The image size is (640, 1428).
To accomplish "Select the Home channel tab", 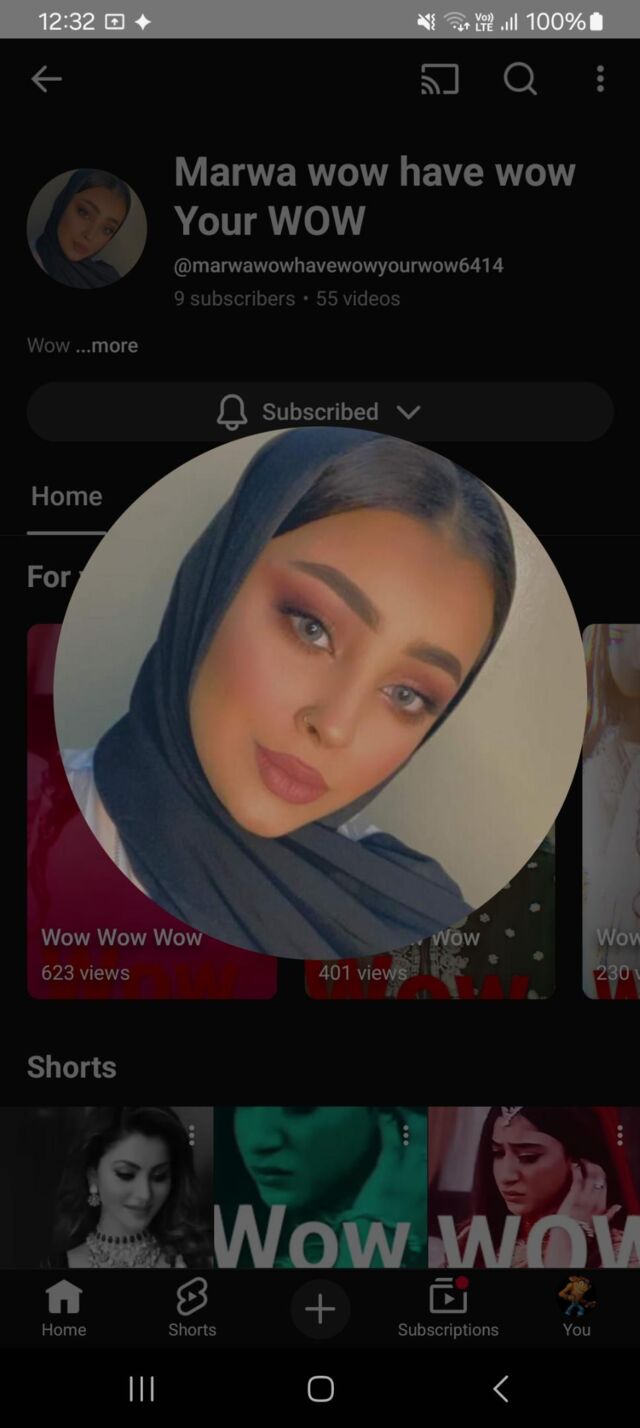I will [67, 496].
